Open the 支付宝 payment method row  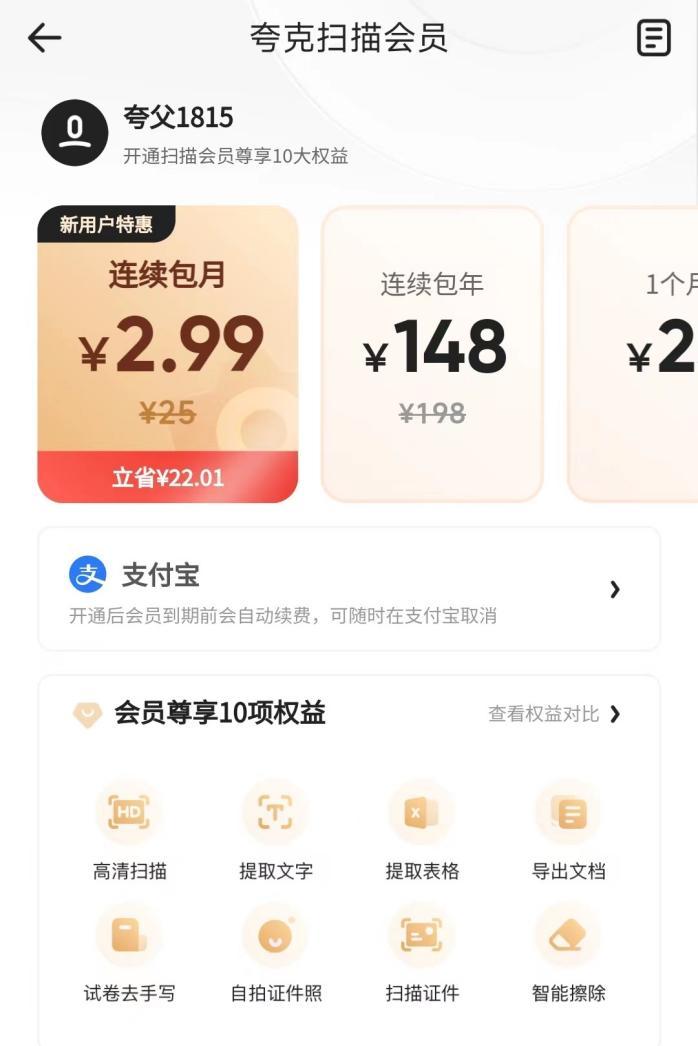pos(348,589)
